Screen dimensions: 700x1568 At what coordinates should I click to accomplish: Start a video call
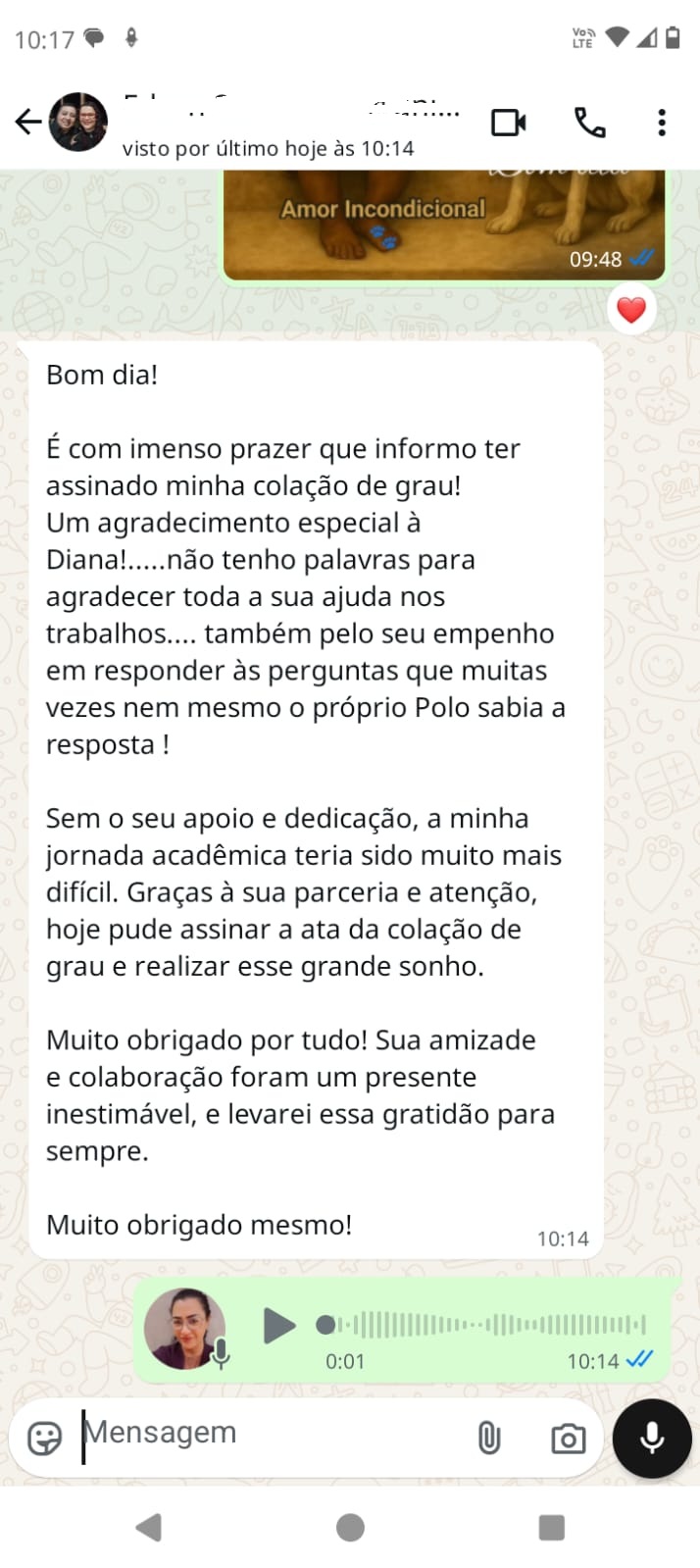coord(508,123)
